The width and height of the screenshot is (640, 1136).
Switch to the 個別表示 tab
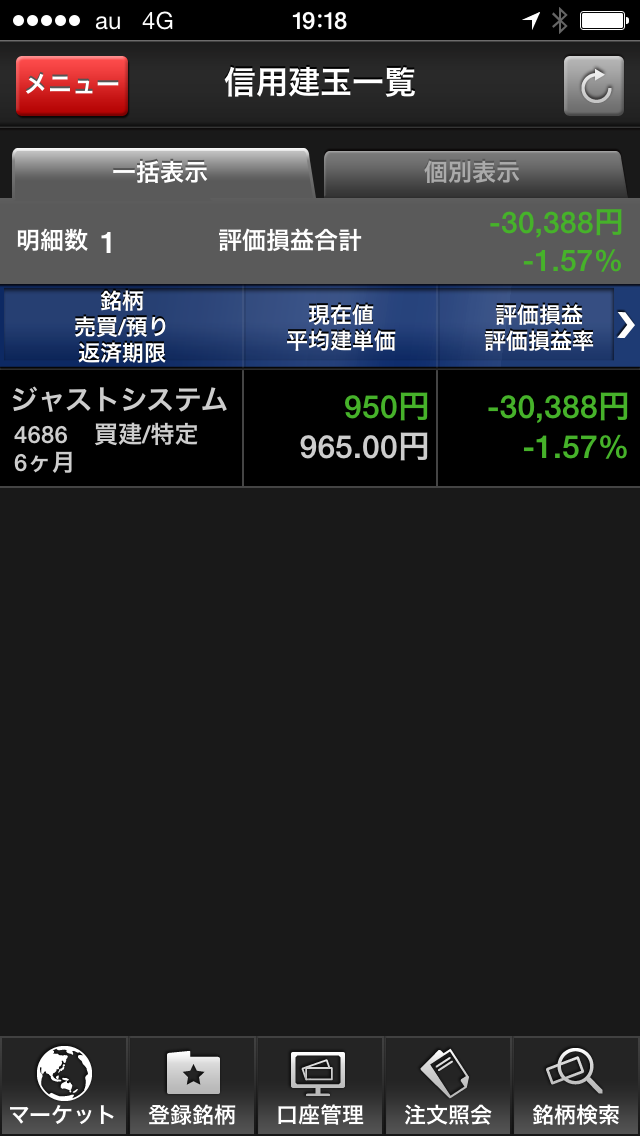[x=472, y=173]
